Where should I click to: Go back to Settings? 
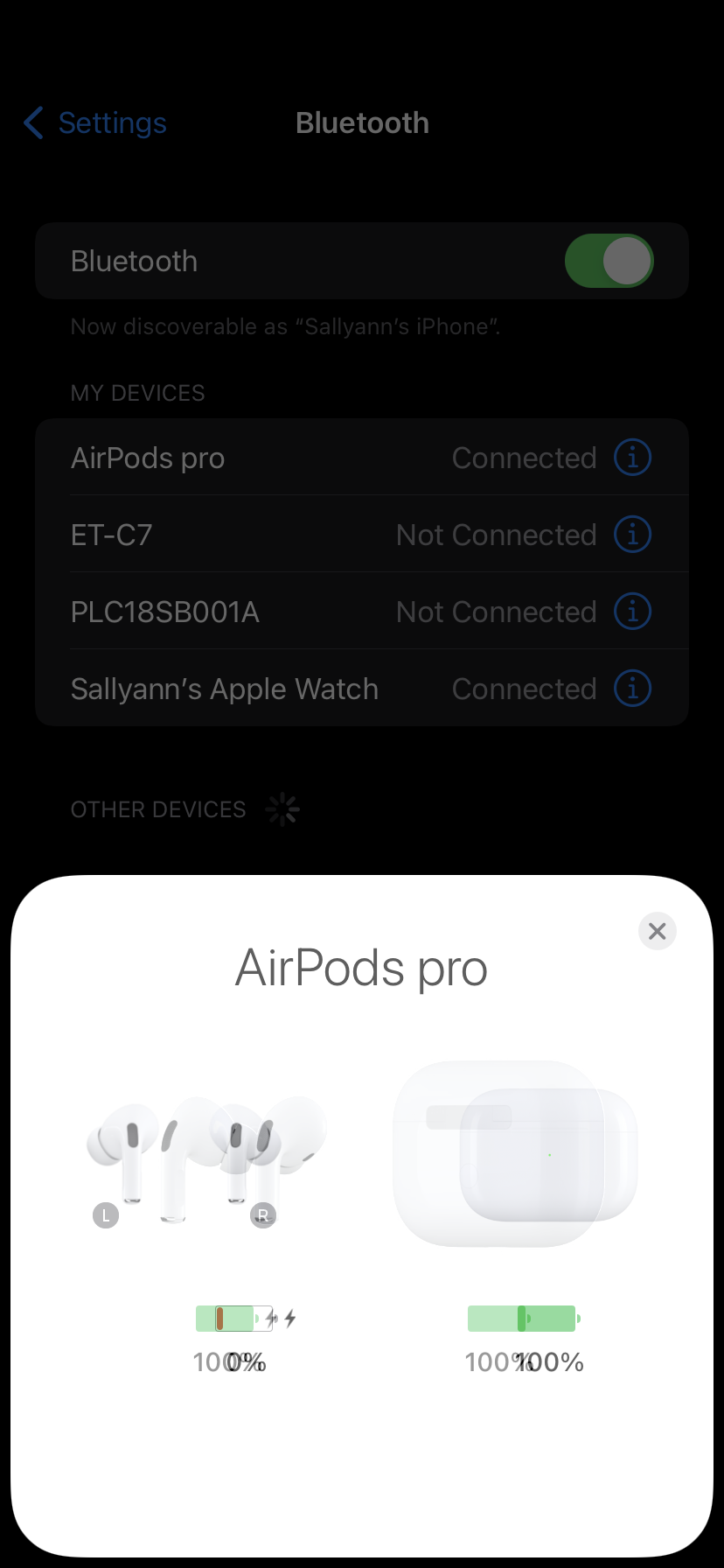pyautogui.click(x=95, y=123)
